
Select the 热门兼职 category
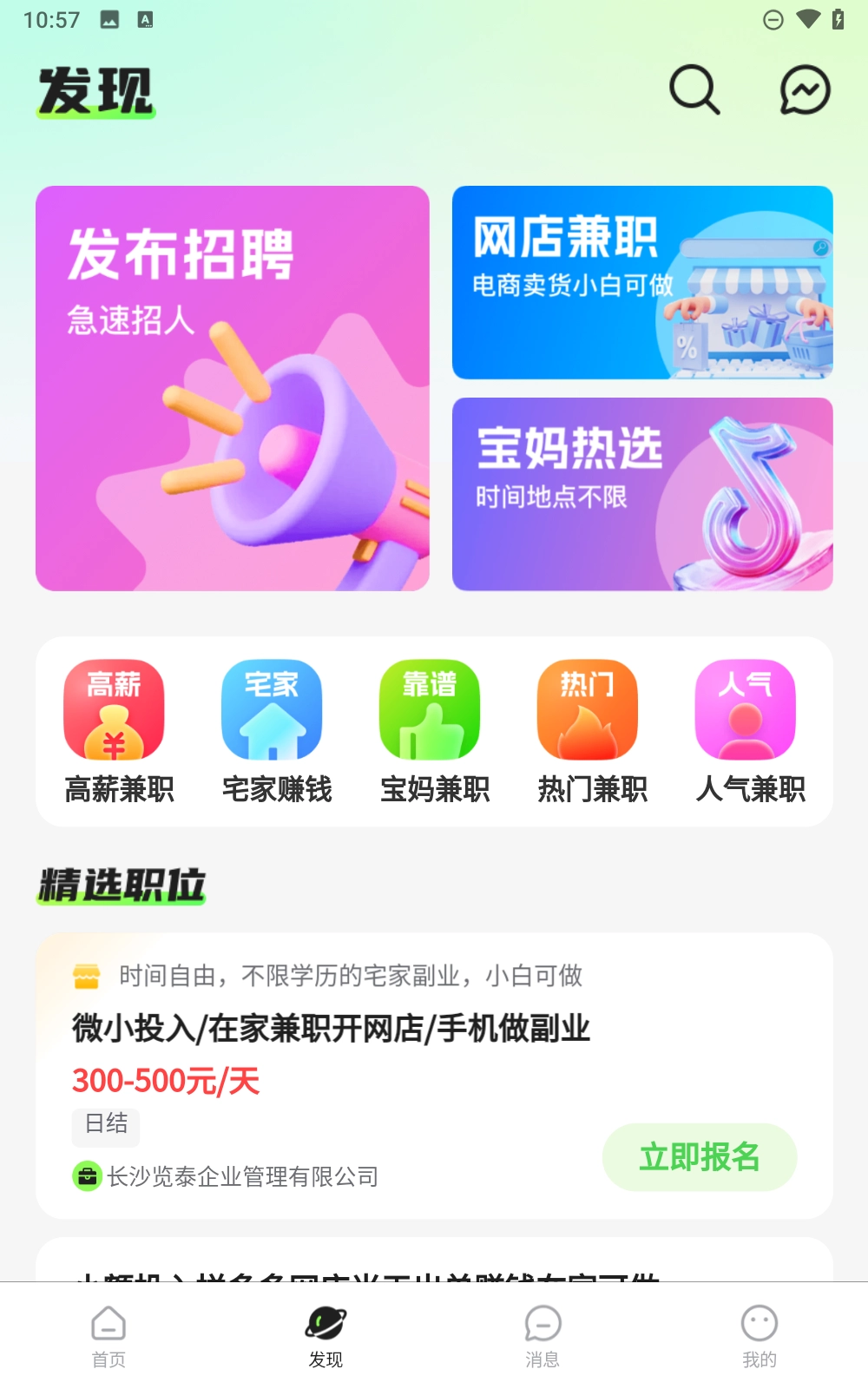point(593,731)
